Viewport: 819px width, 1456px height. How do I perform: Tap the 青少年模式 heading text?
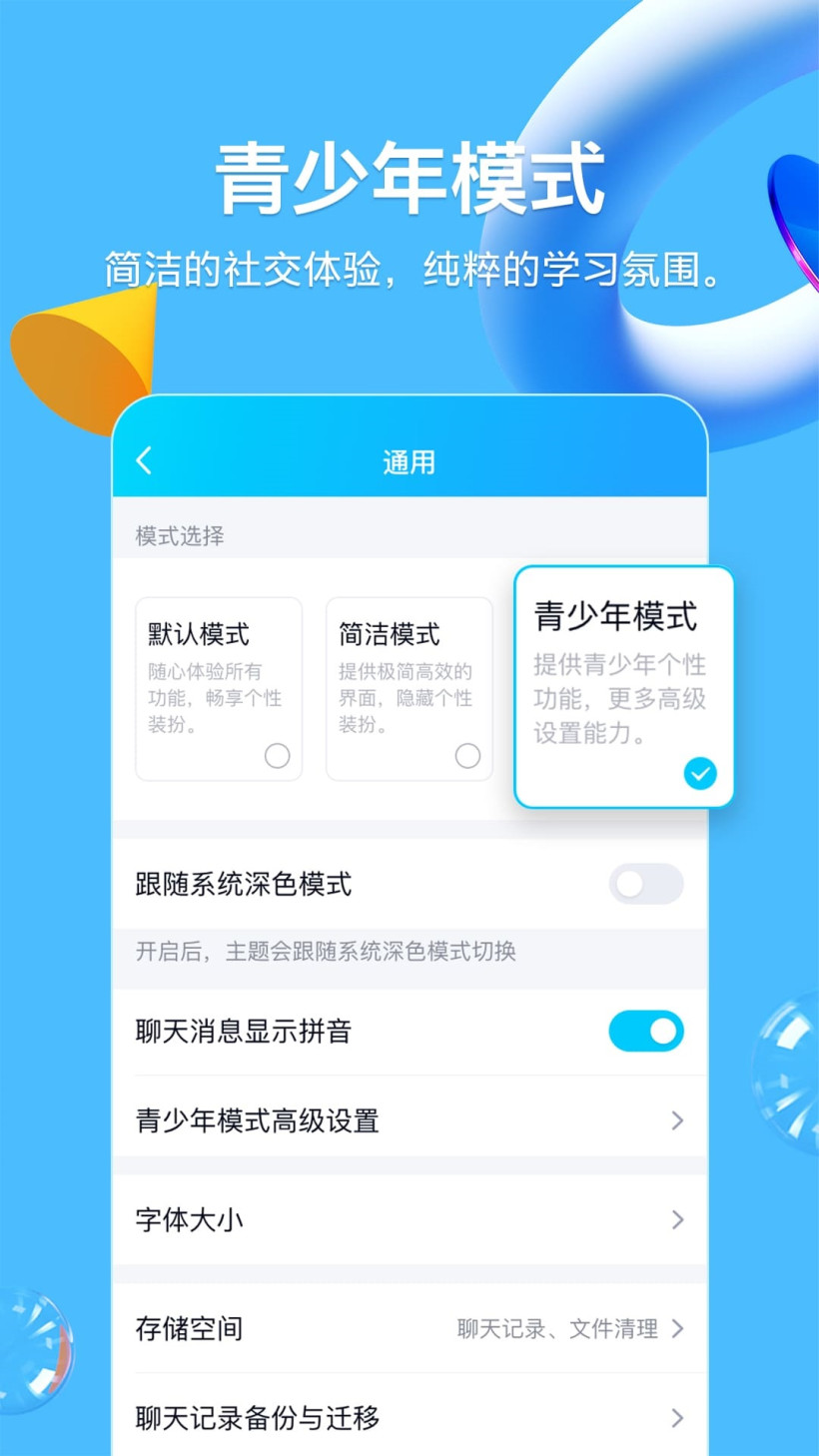(x=409, y=173)
